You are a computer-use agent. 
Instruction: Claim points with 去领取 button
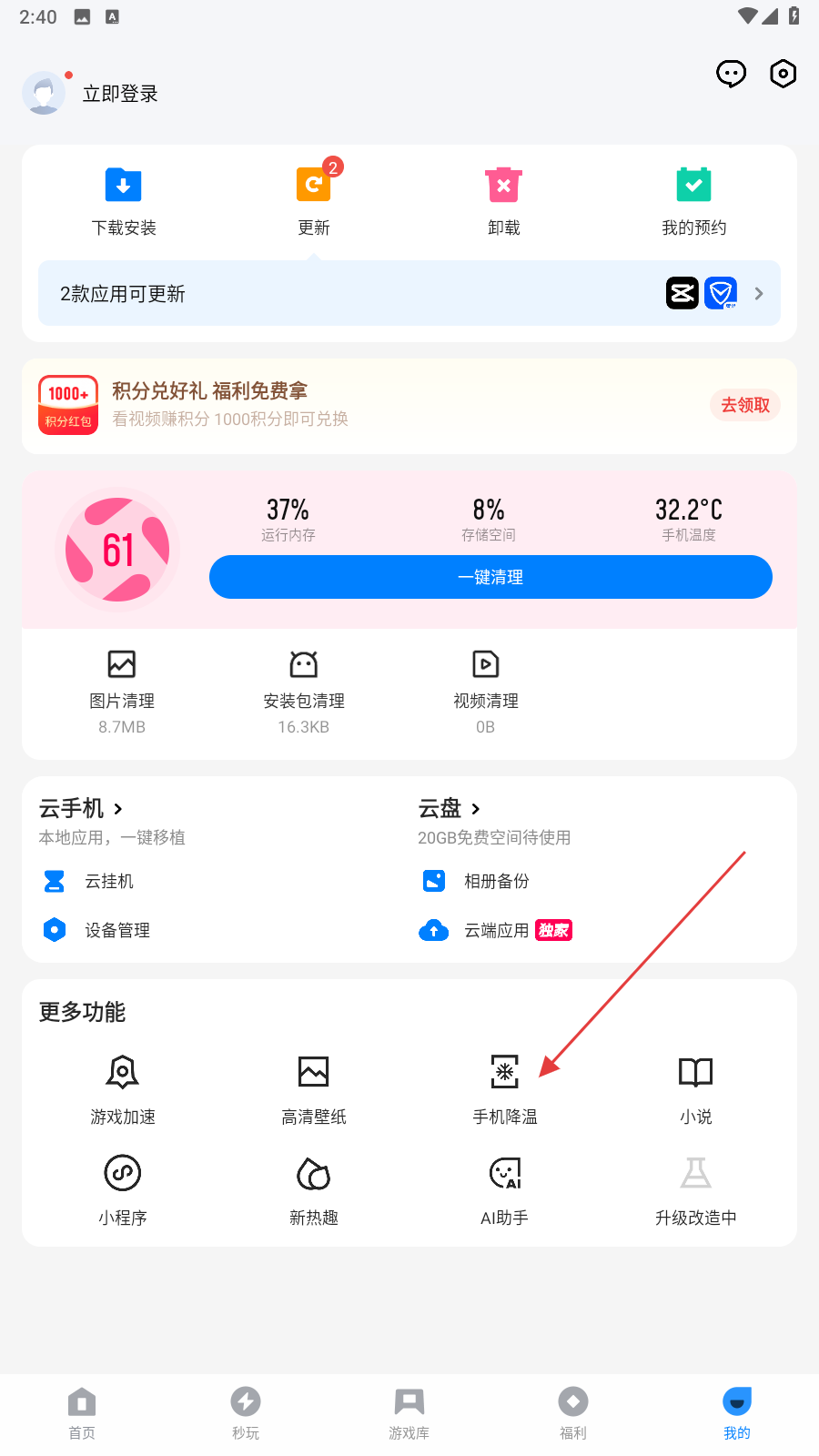[744, 405]
